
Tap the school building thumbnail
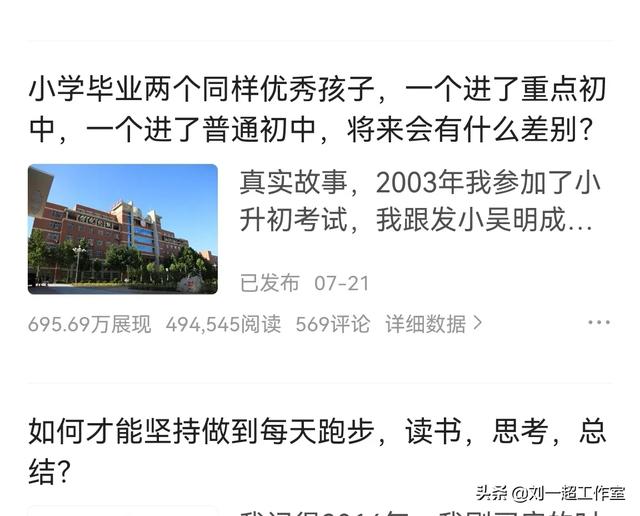pyautogui.click(x=122, y=229)
